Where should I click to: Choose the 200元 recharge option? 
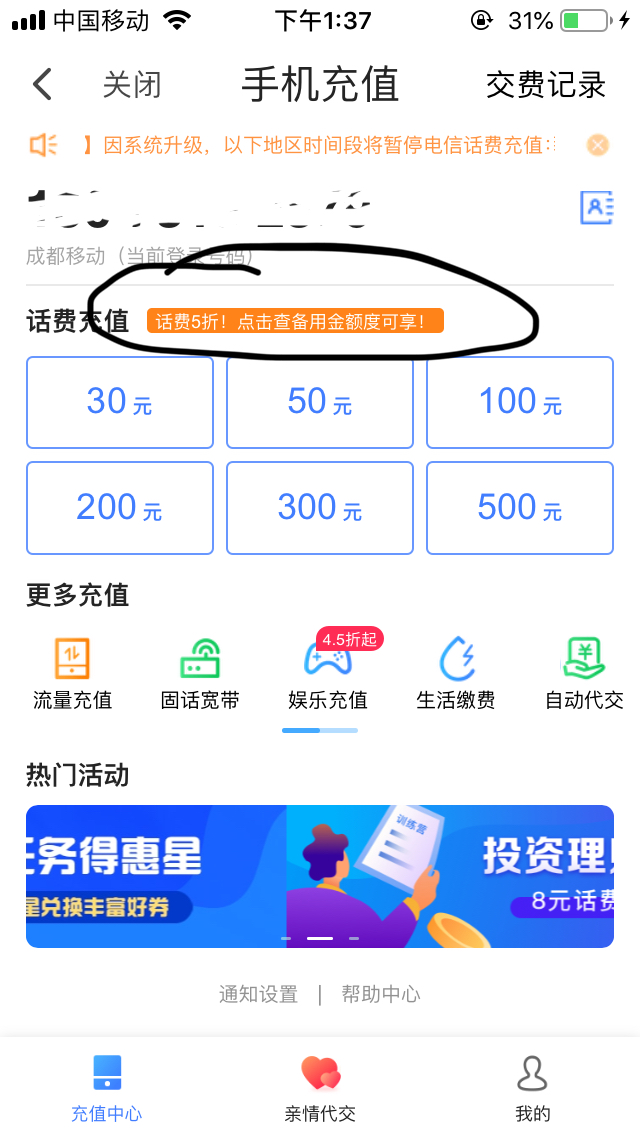(119, 508)
